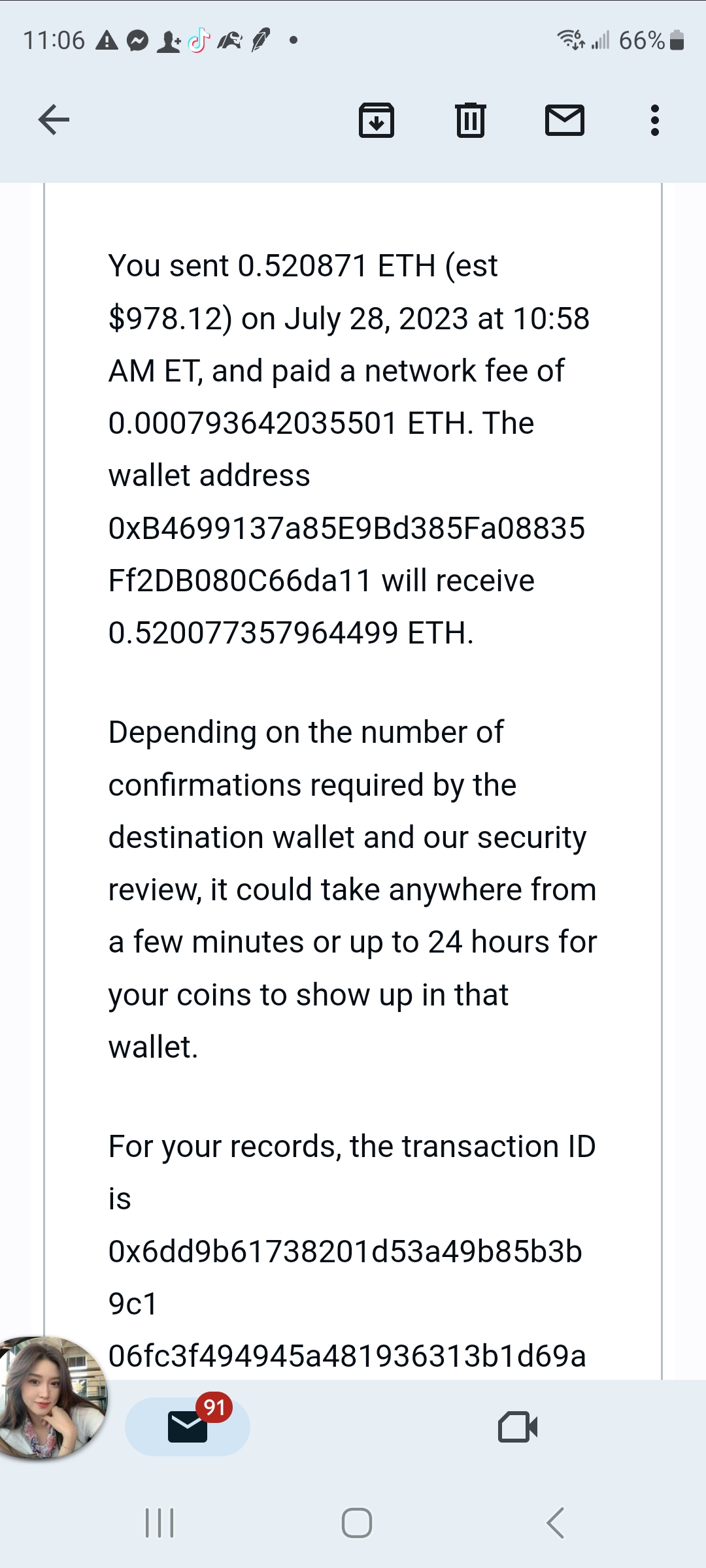Image resolution: width=706 pixels, height=1568 pixels.
Task: Open recent apps from navigation bar
Action: pos(159,1523)
